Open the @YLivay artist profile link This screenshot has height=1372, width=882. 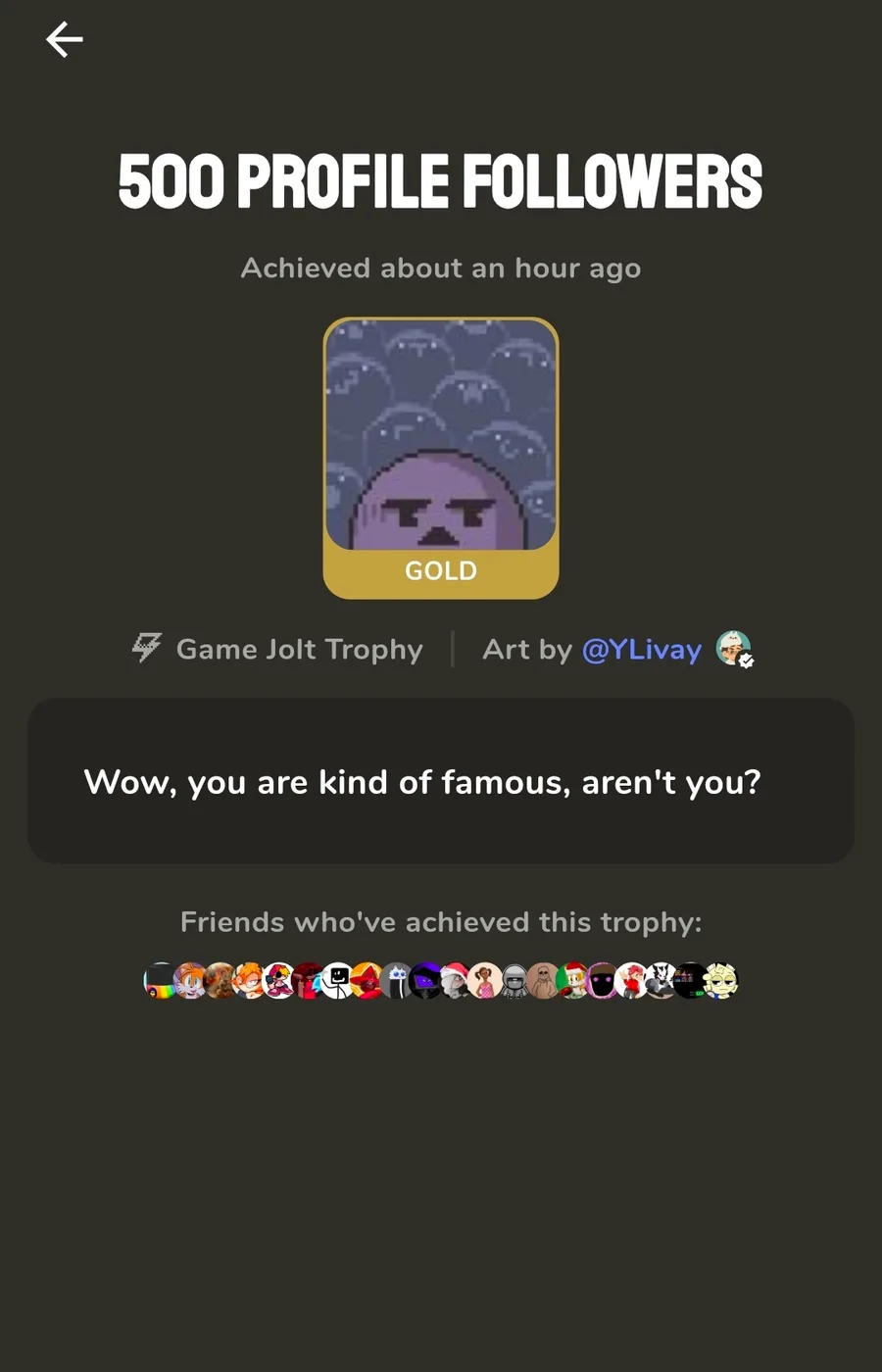tap(642, 650)
